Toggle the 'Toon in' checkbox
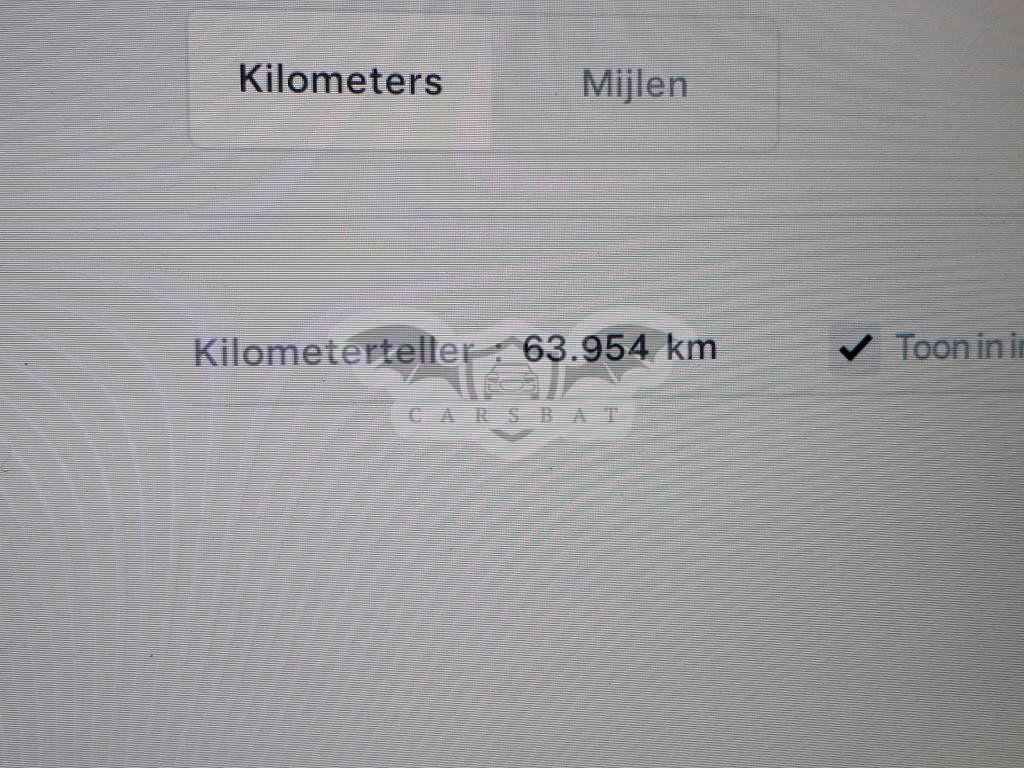 855,349
